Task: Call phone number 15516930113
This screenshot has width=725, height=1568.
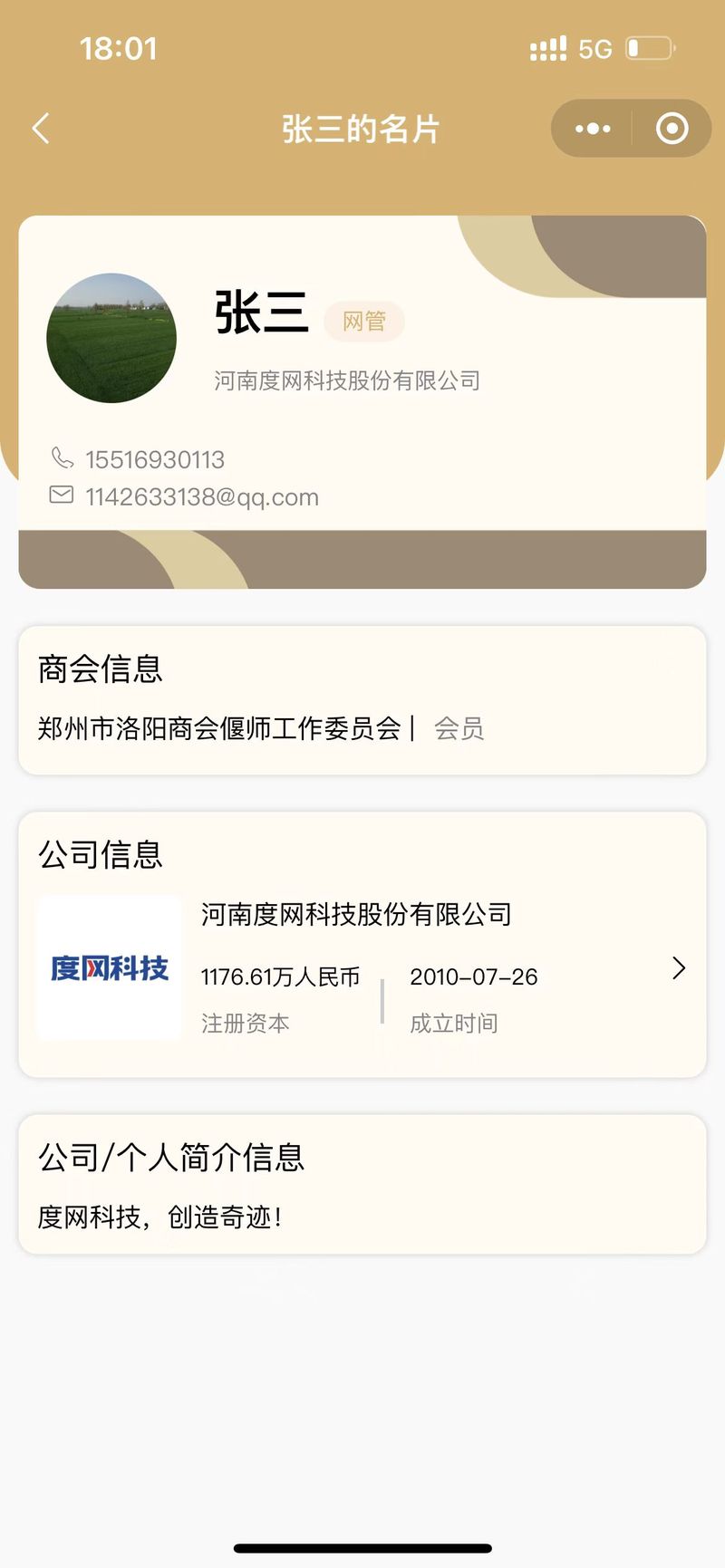Action: click(x=154, y=459)
